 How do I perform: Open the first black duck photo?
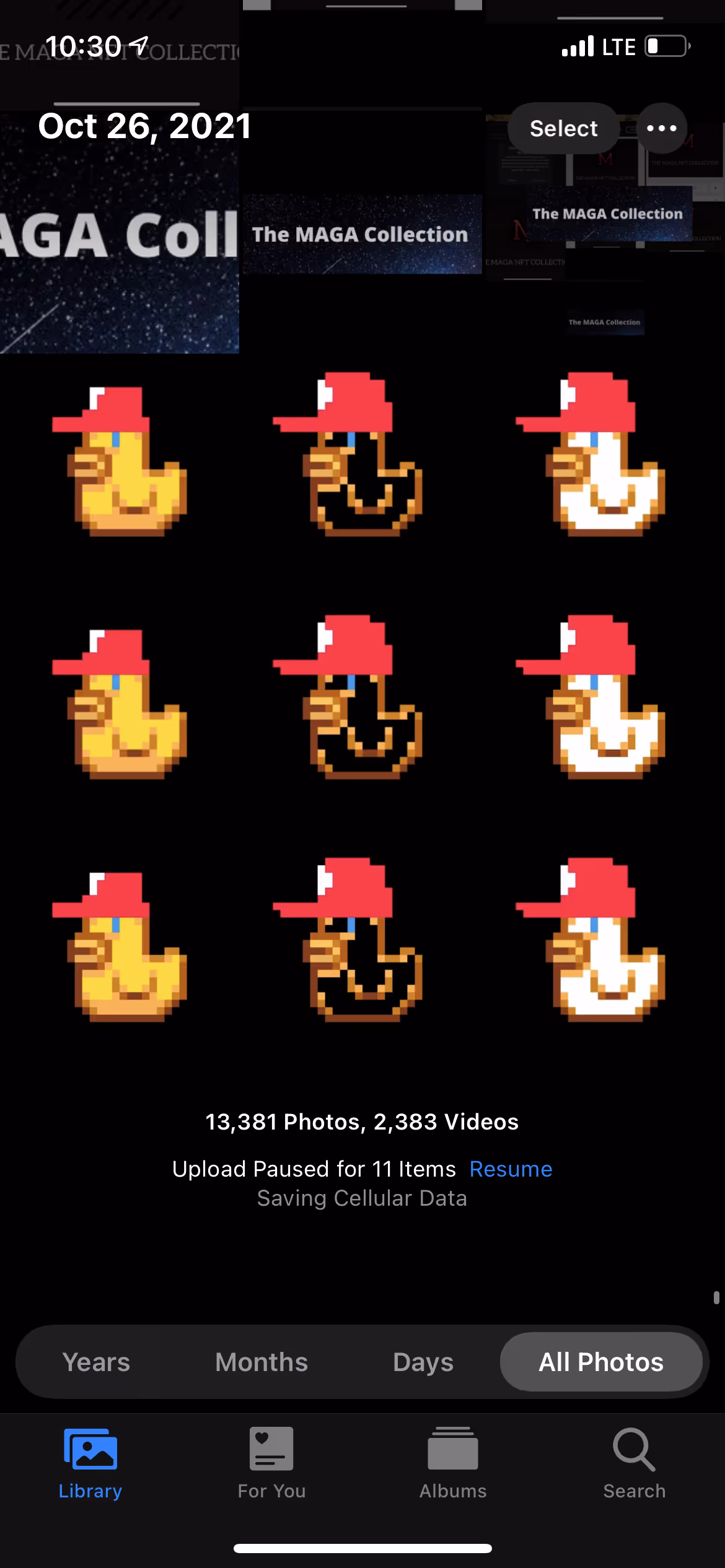(362, 458)
